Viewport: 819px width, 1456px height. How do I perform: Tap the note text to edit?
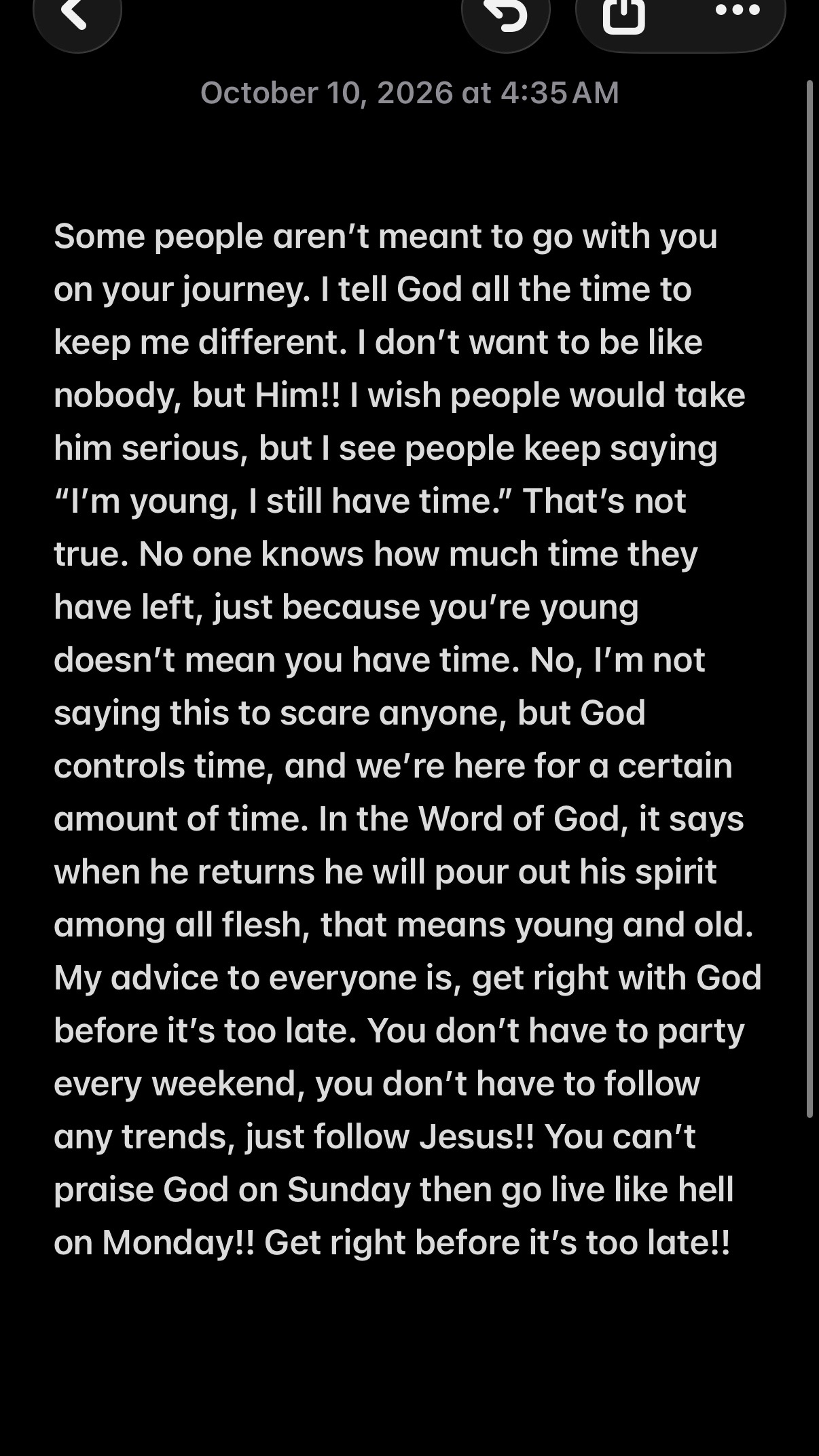[407, 739]
